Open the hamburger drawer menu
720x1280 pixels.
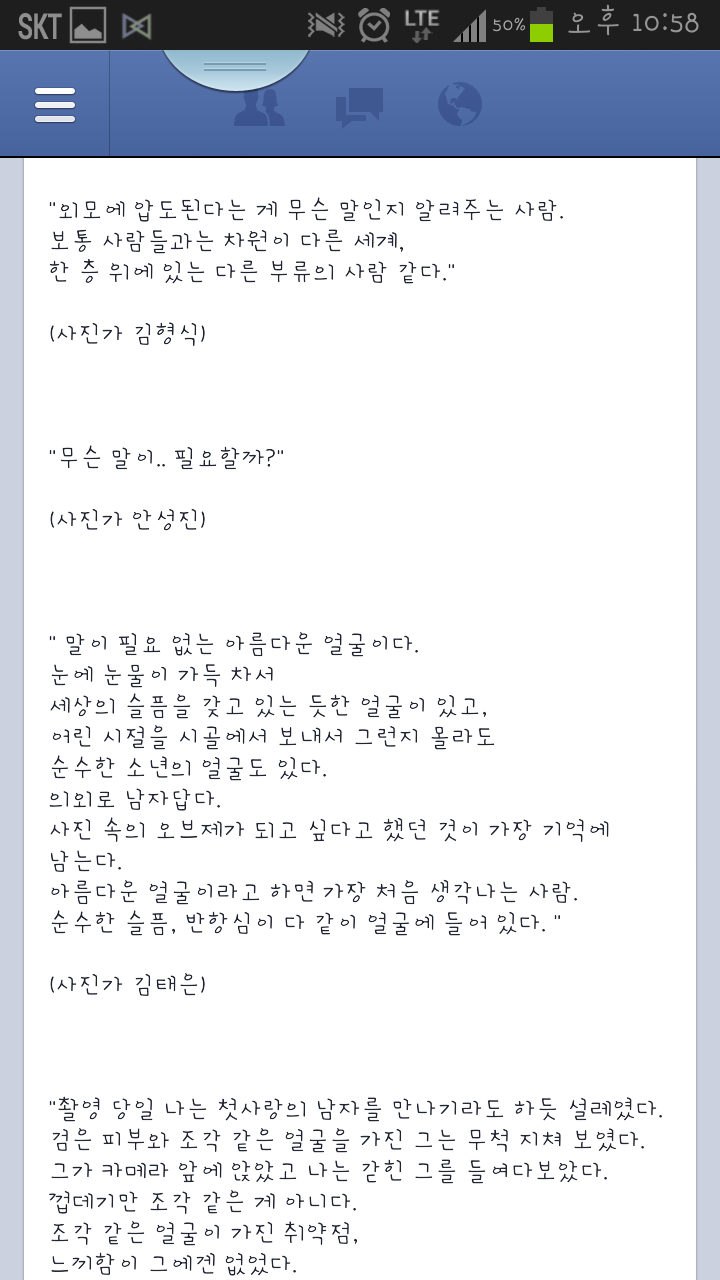click(x=55, y=104)
